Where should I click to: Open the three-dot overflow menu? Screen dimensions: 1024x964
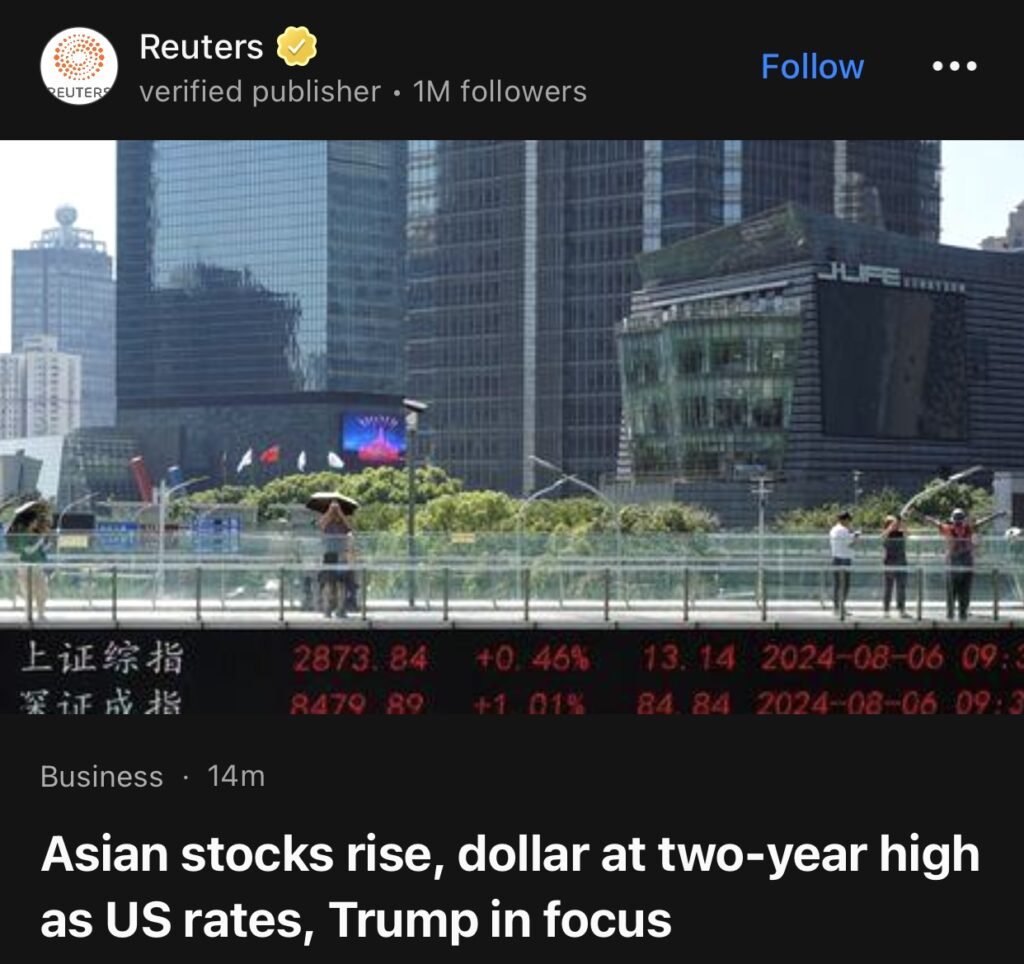(953, 67)
